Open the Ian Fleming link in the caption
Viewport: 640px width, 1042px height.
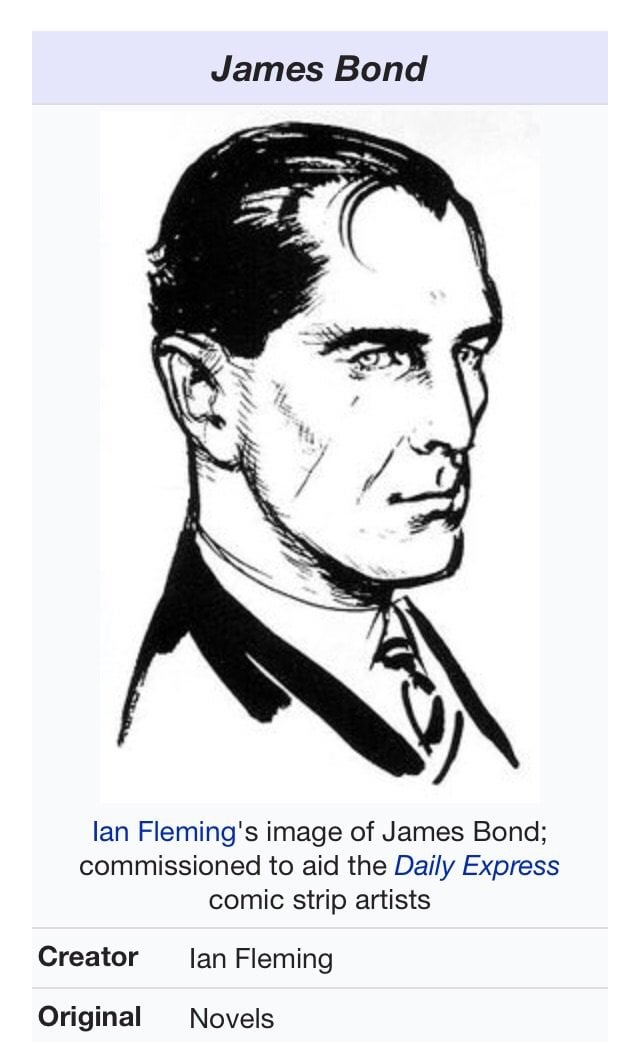point(163,831)
